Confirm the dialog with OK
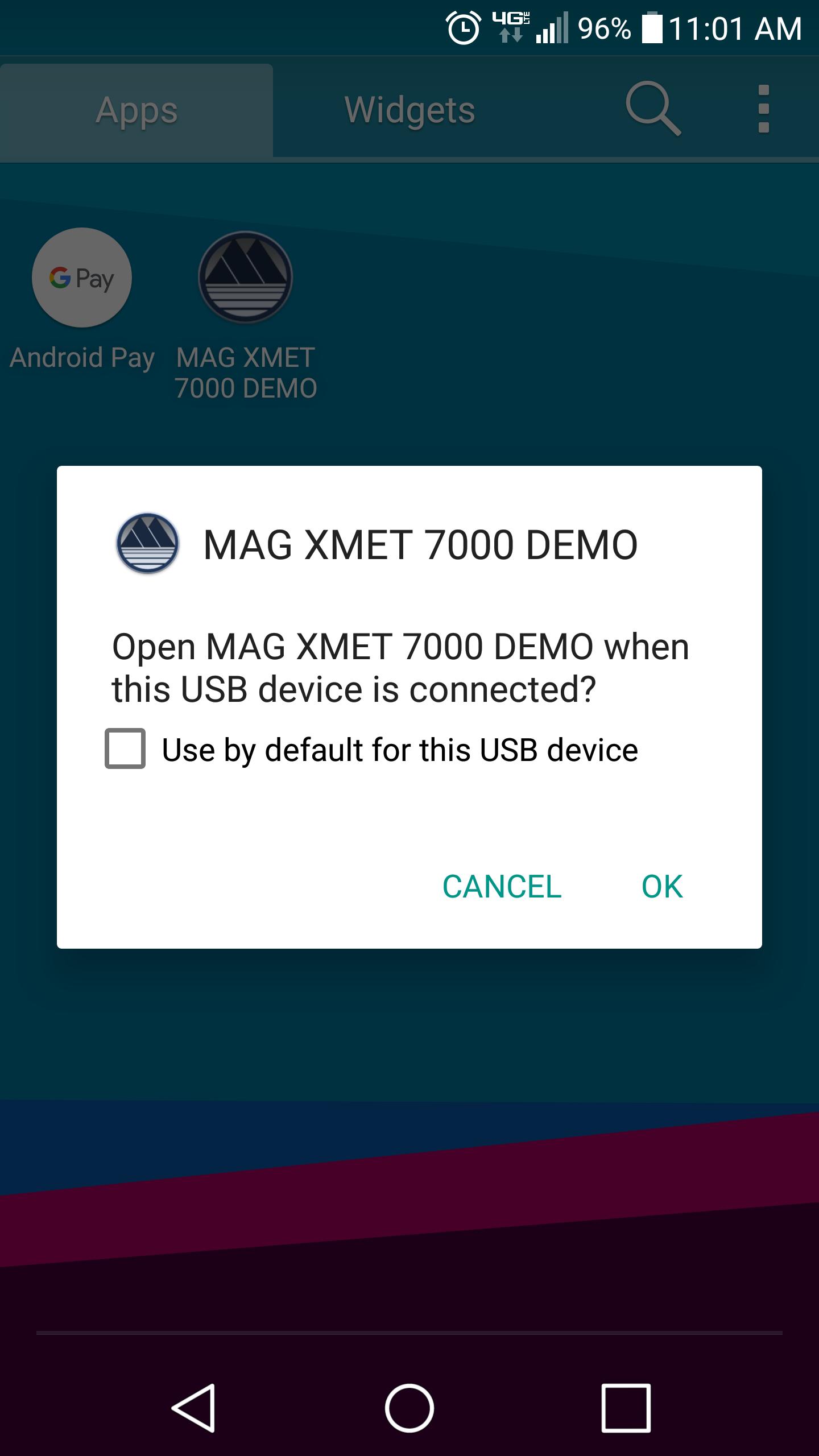Viewport: 819px width, 1456px height. [x=661, y=886]
